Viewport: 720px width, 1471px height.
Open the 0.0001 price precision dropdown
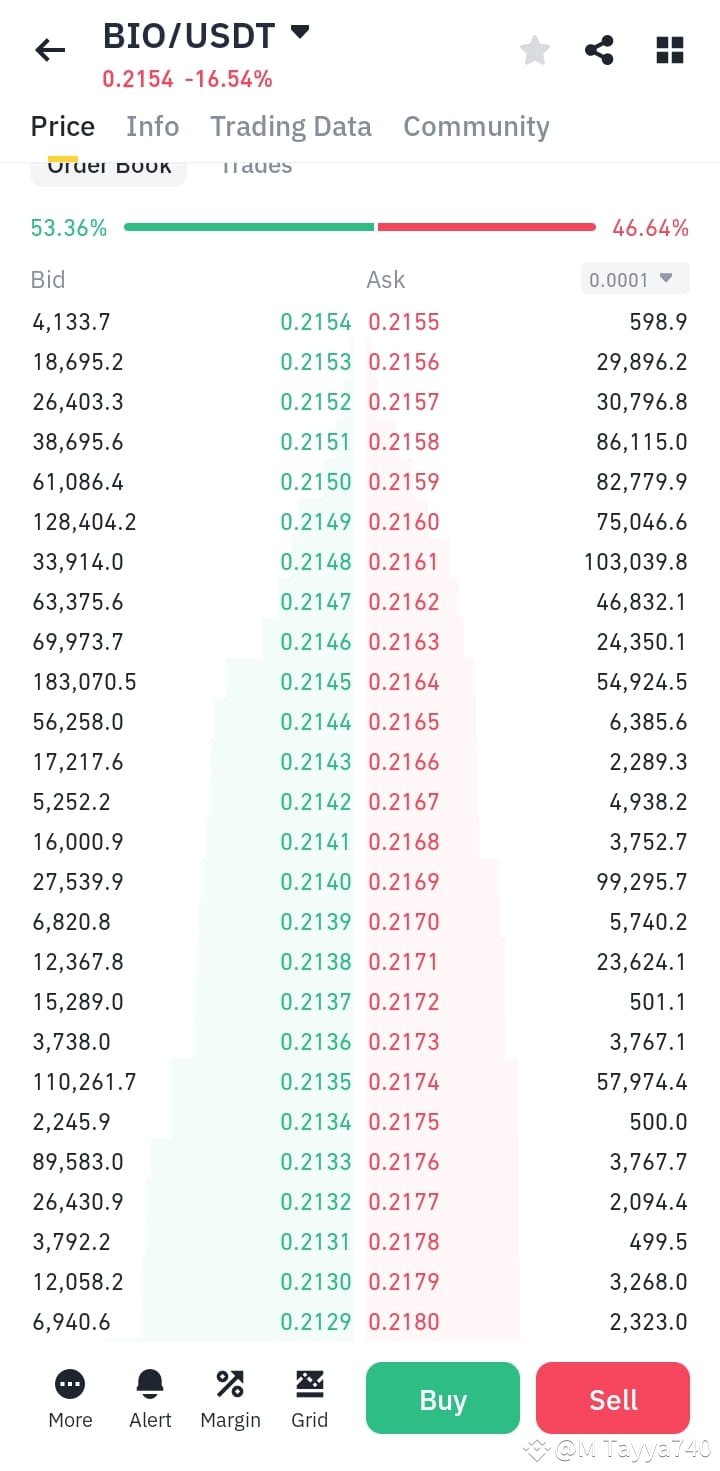tap(634, 279)
